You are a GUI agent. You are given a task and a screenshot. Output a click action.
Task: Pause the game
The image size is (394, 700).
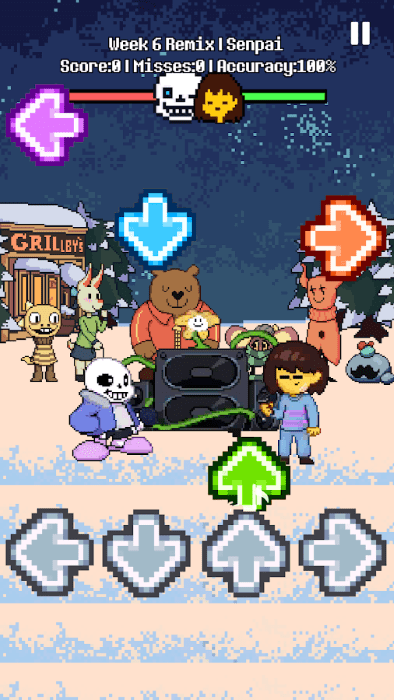coord(360,33)
